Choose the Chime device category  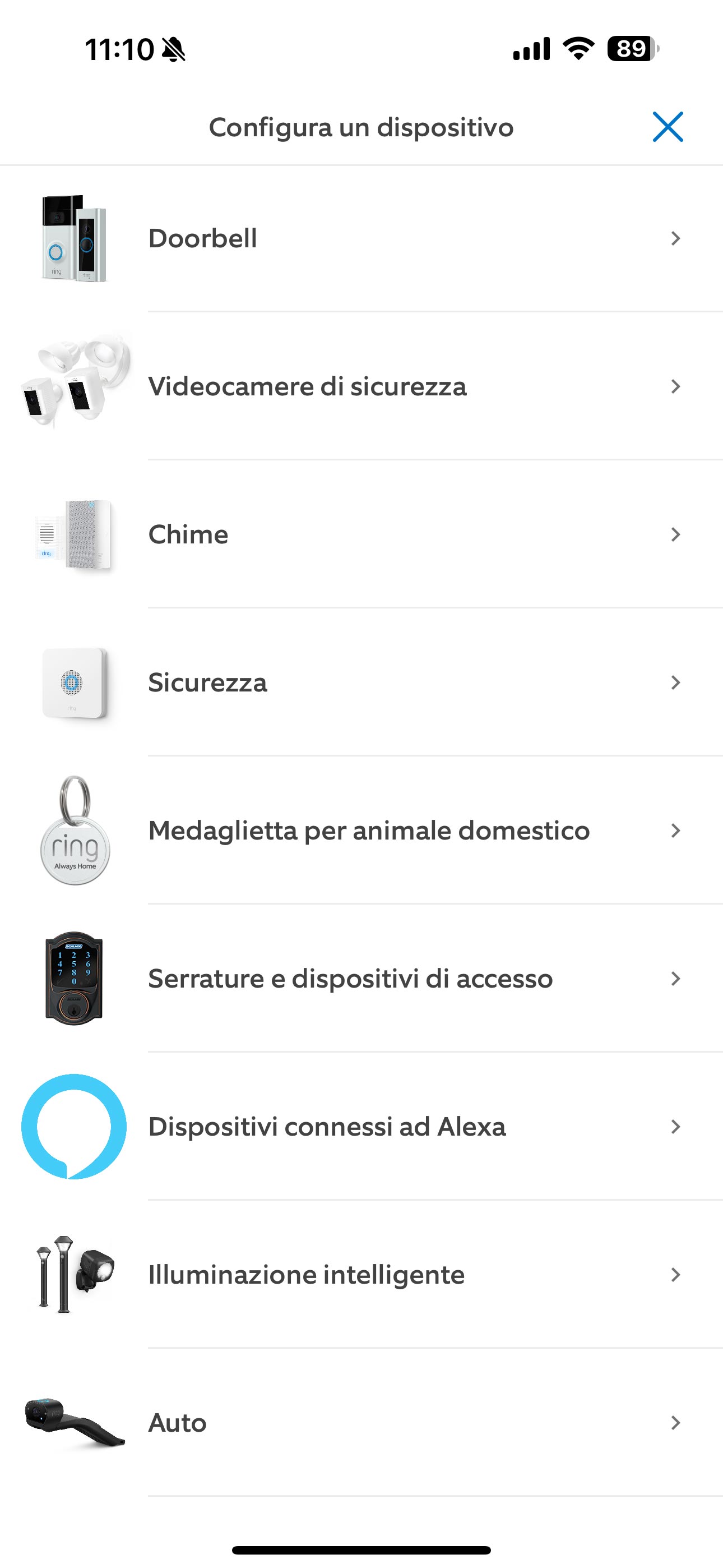point(361,534)
